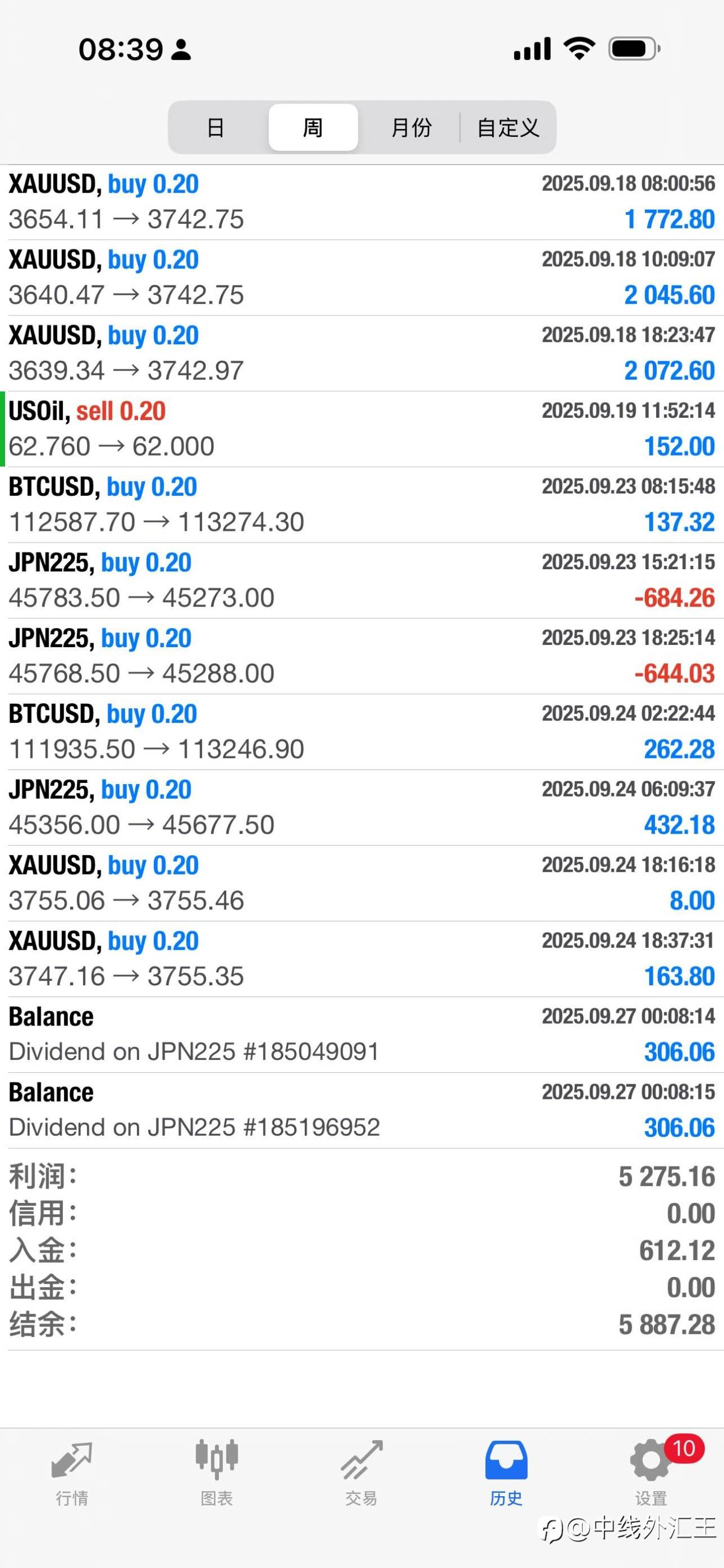
Task: Open the Balance dividend entry #185049091
Action: point(361,1035)
